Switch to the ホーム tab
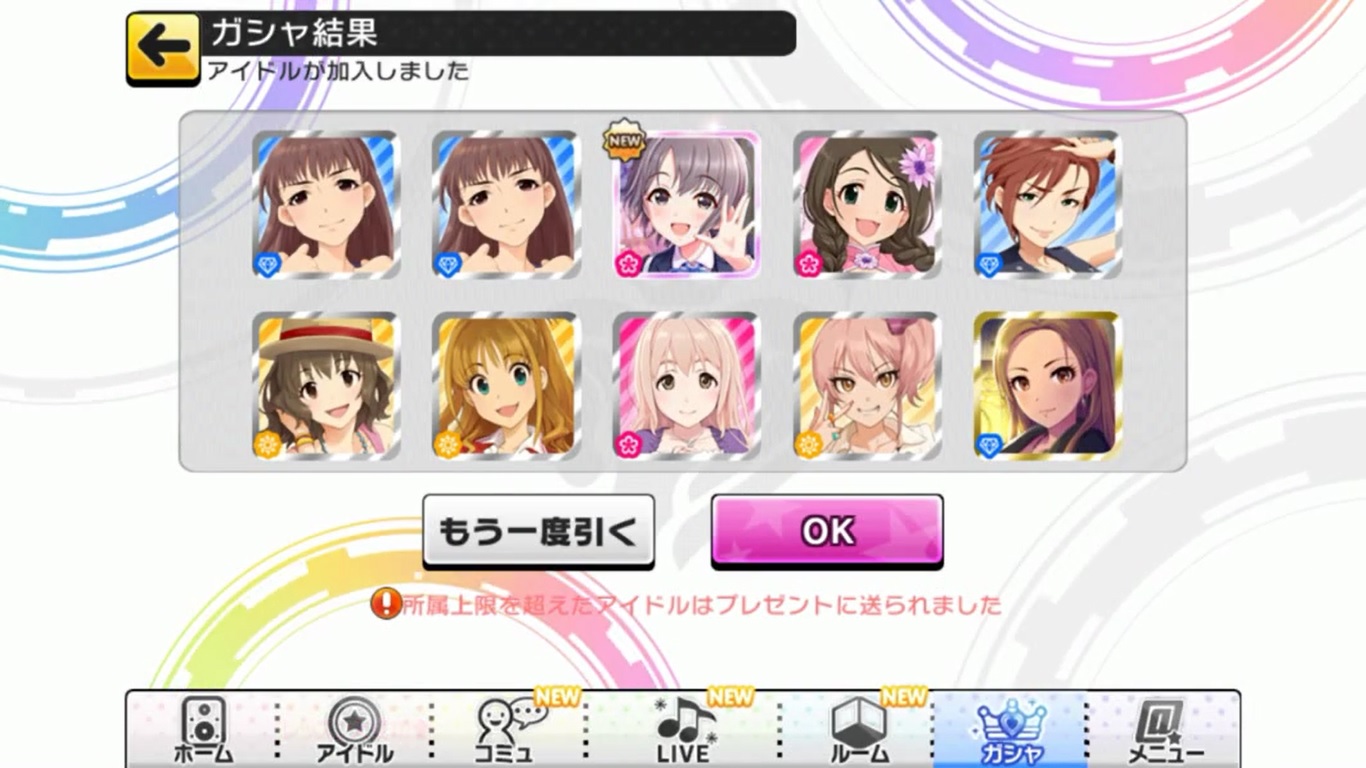This screenshot has width=1366, height=768. (203, 731)
